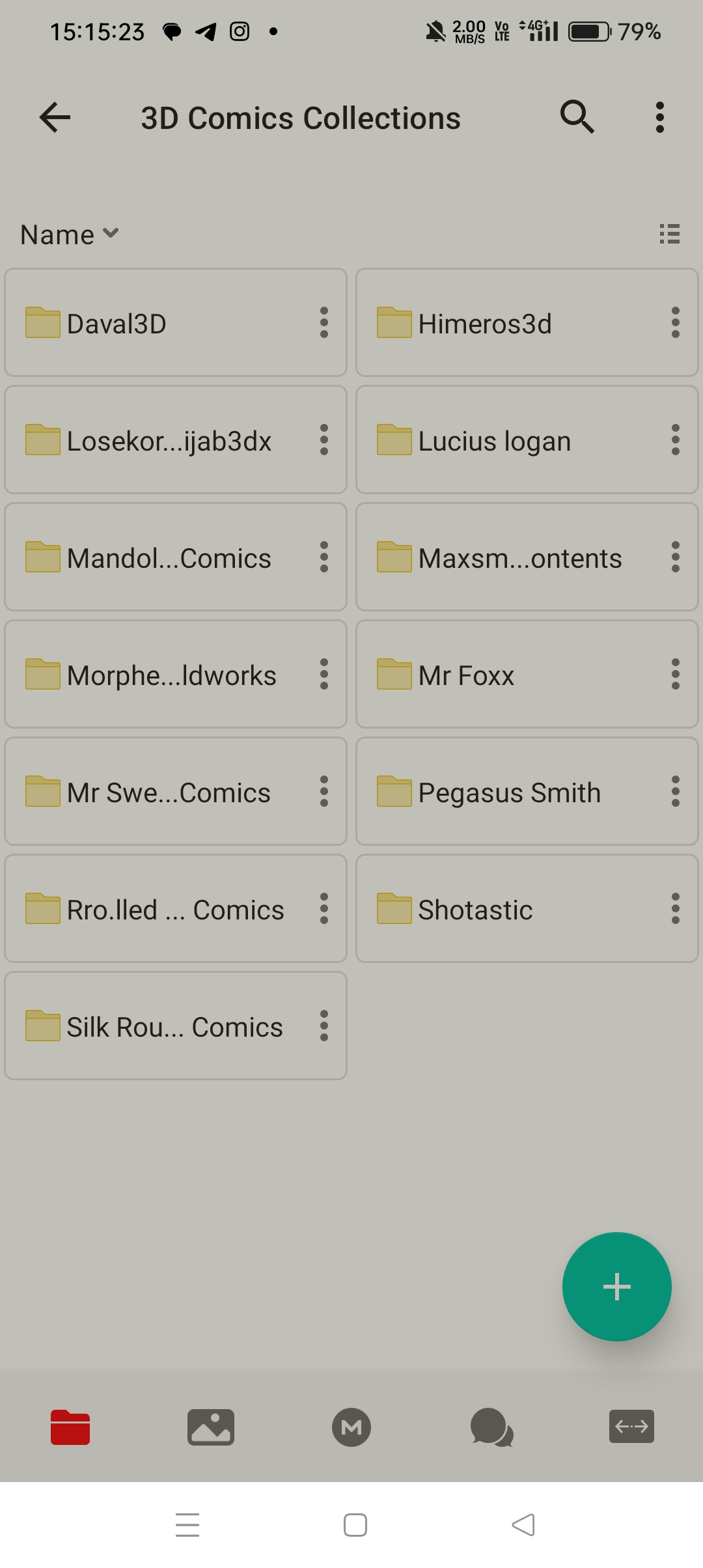Switch to the chat tab
703x1568 pixels.
click(x=491, y=1427)
